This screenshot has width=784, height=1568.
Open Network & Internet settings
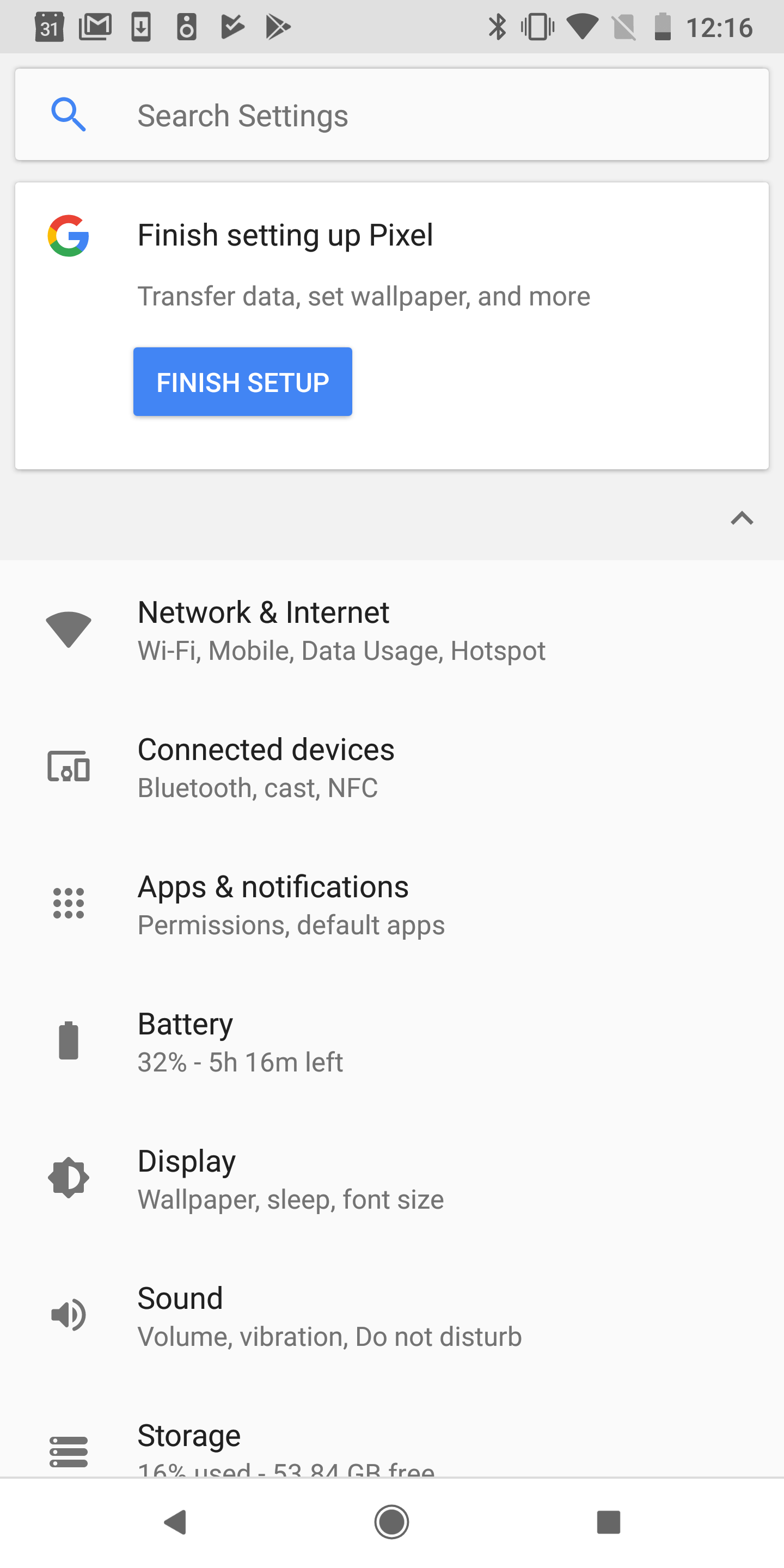(x=392, y=630)
